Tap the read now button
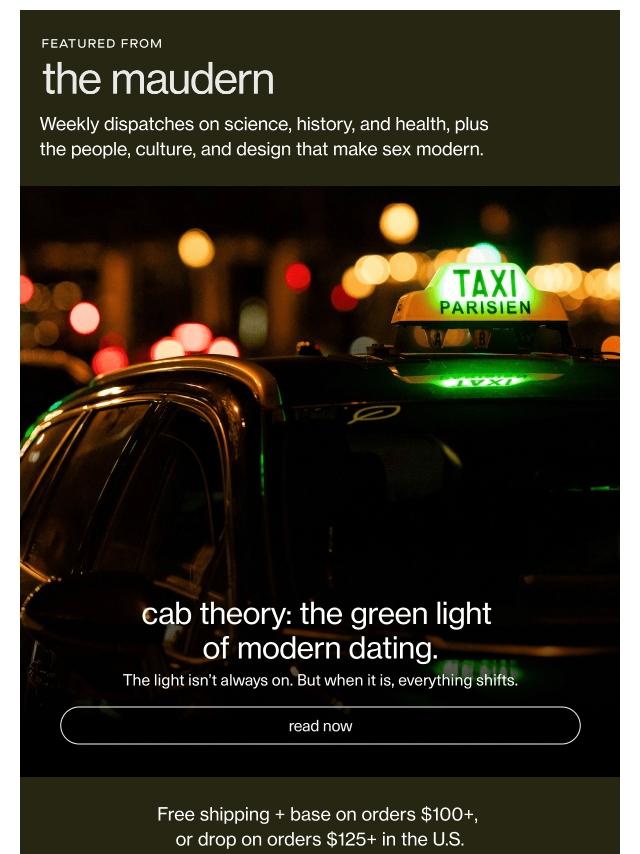The width and height of the screenshot is (640, 854). pyautogui.click(x=320, y=726)
